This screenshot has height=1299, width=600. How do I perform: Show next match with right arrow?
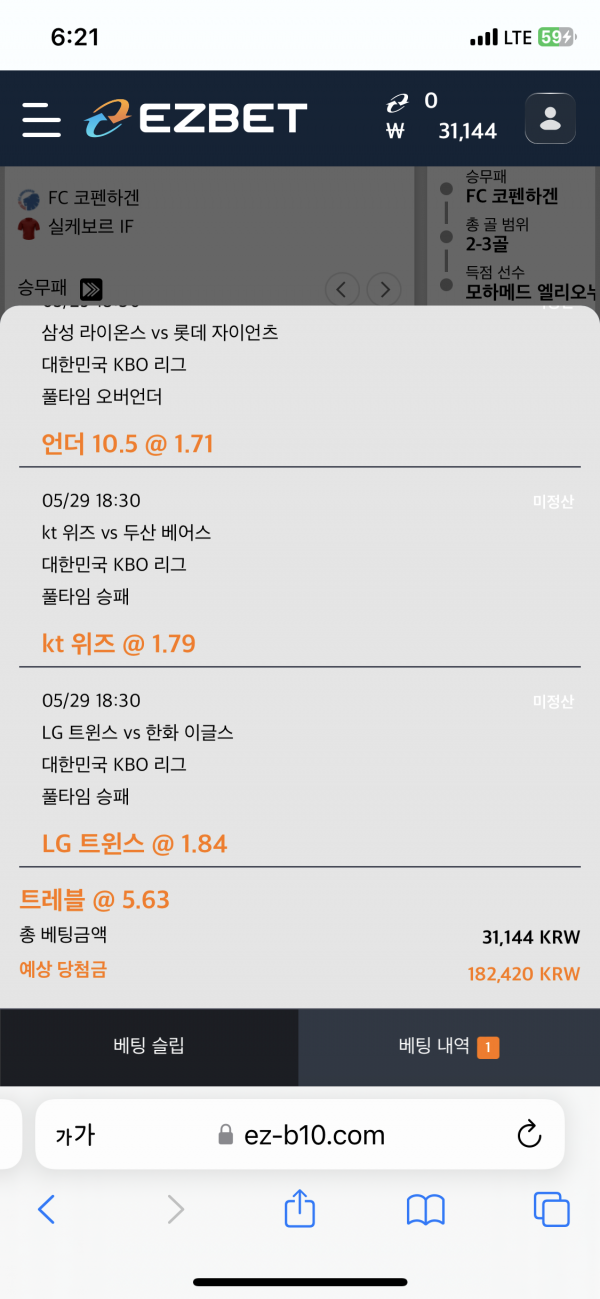pyautogui.click(x=384, y=290)
